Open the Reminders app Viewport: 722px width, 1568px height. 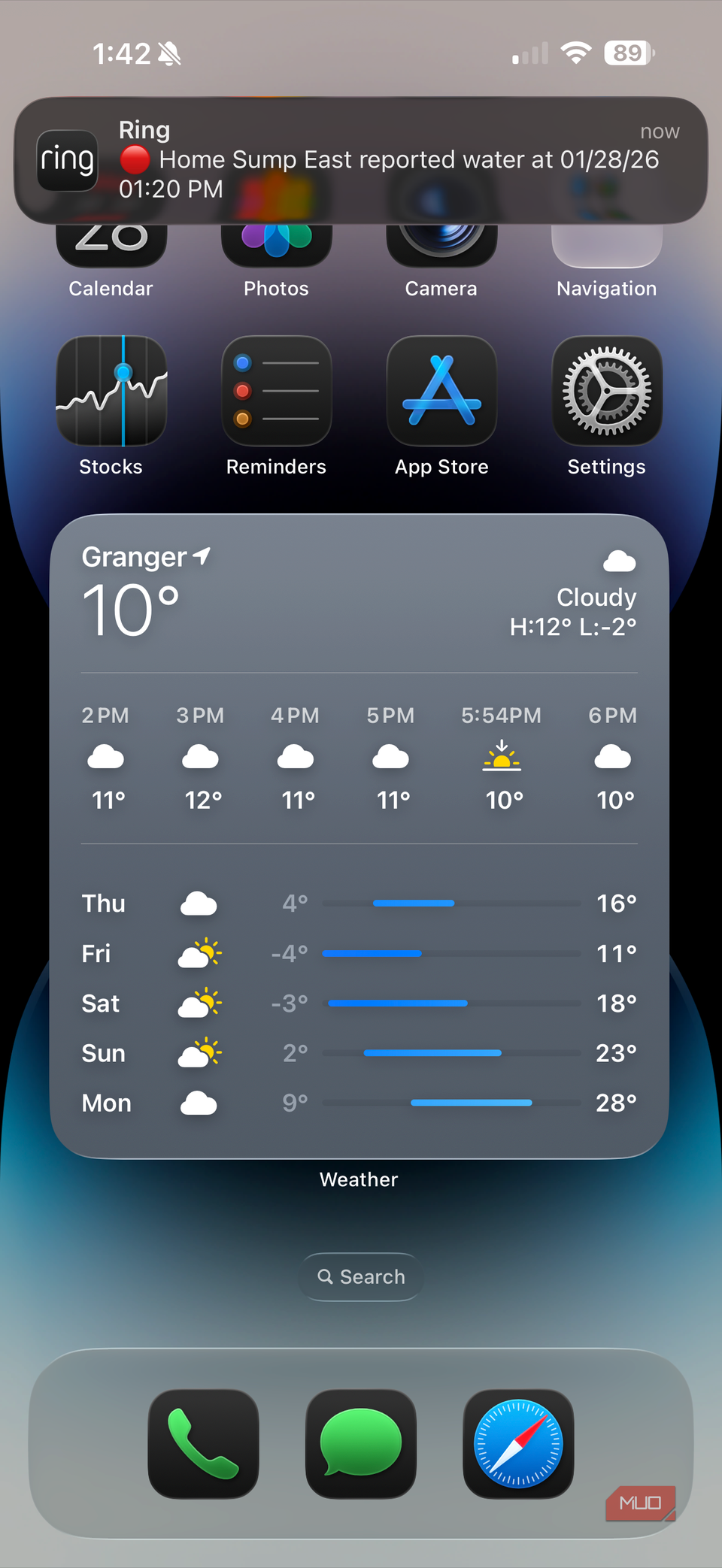click(x=276, y=391)
